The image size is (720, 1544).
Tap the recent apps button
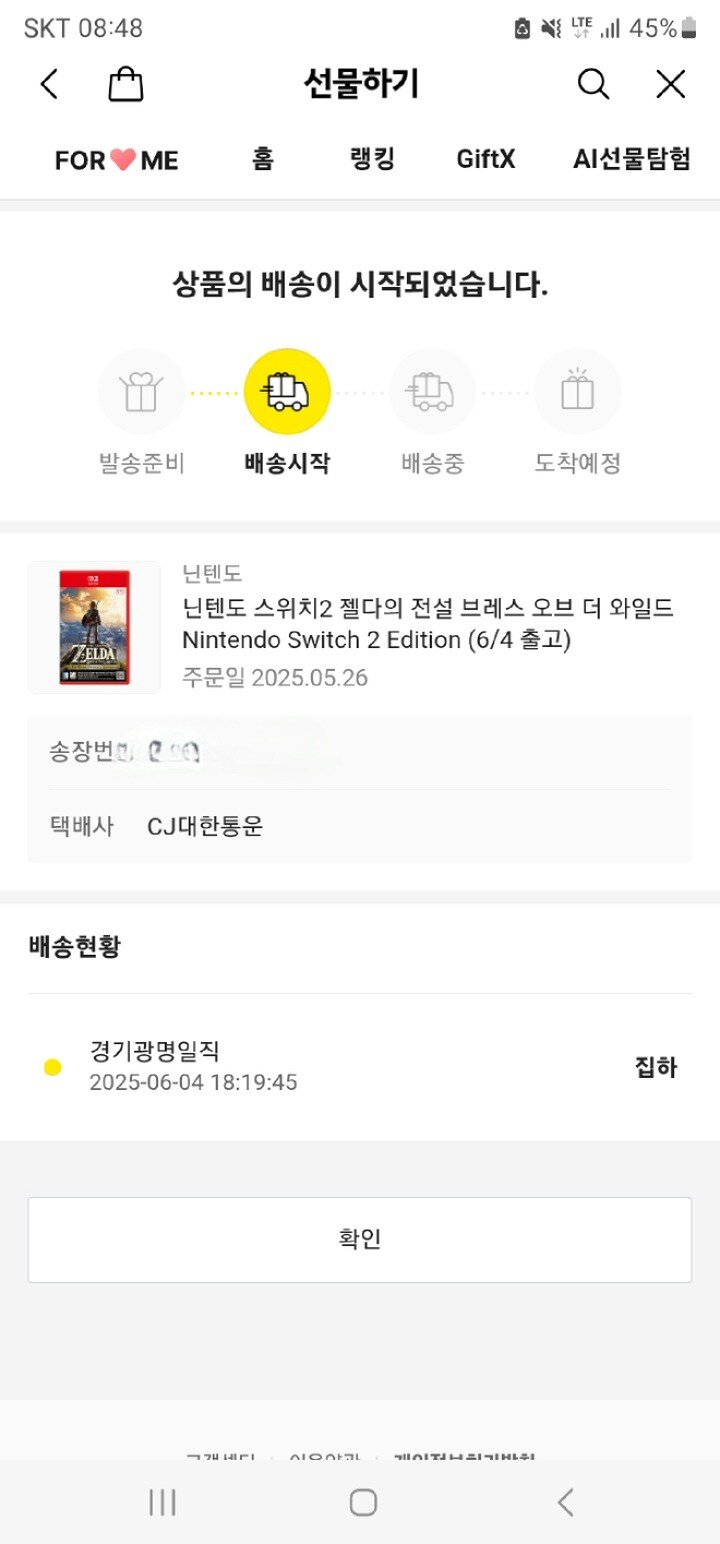[161, 1502]
